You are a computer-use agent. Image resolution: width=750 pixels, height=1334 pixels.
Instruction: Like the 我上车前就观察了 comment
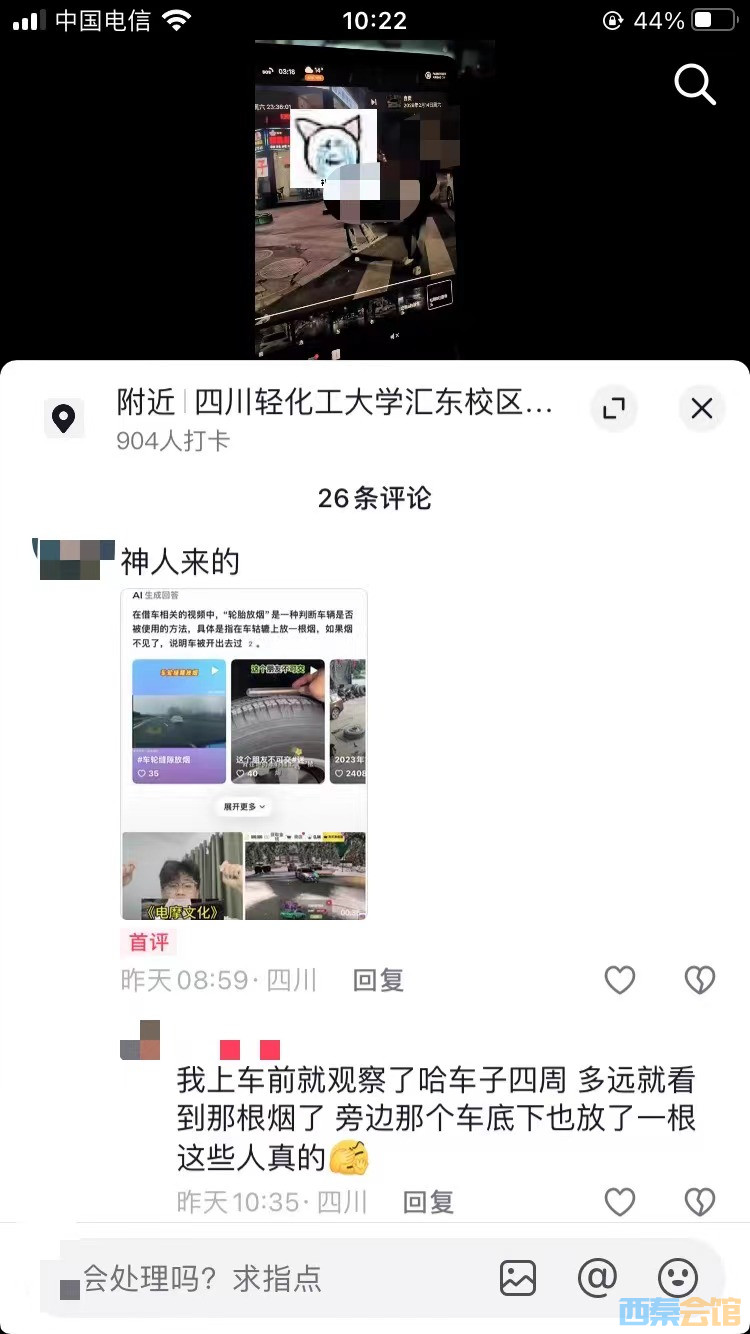(x=620, y=1201)
